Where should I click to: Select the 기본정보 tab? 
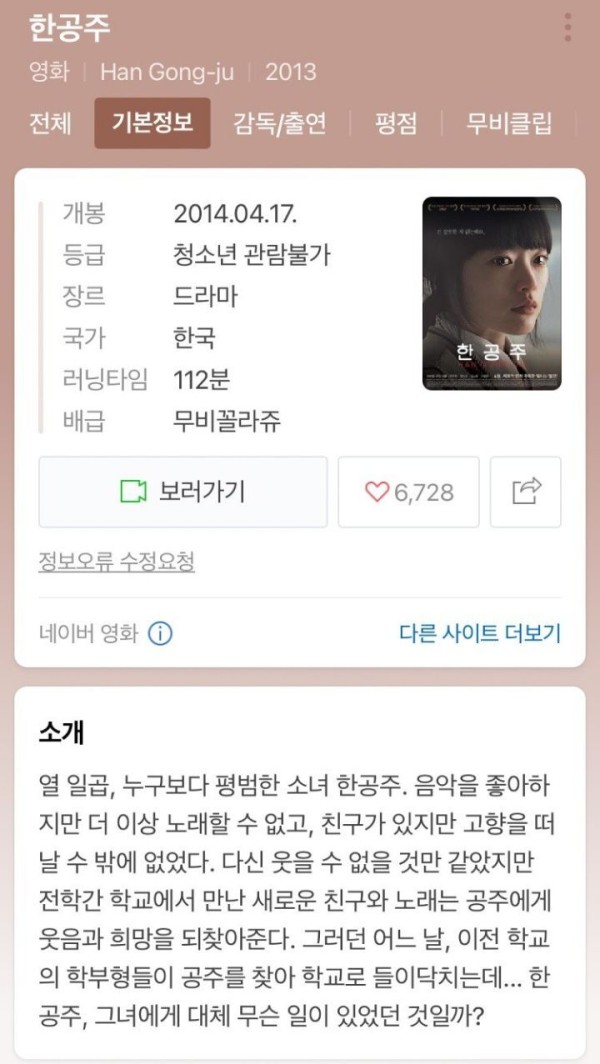pyautogui.click(x=152, y=123)
